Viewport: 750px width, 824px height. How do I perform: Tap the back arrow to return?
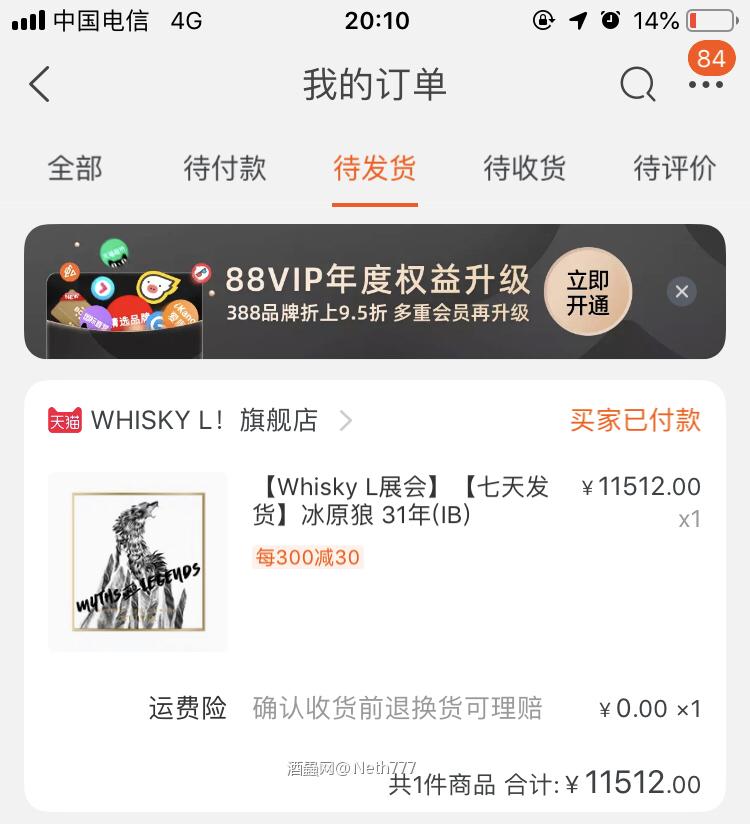pos(38,84)
